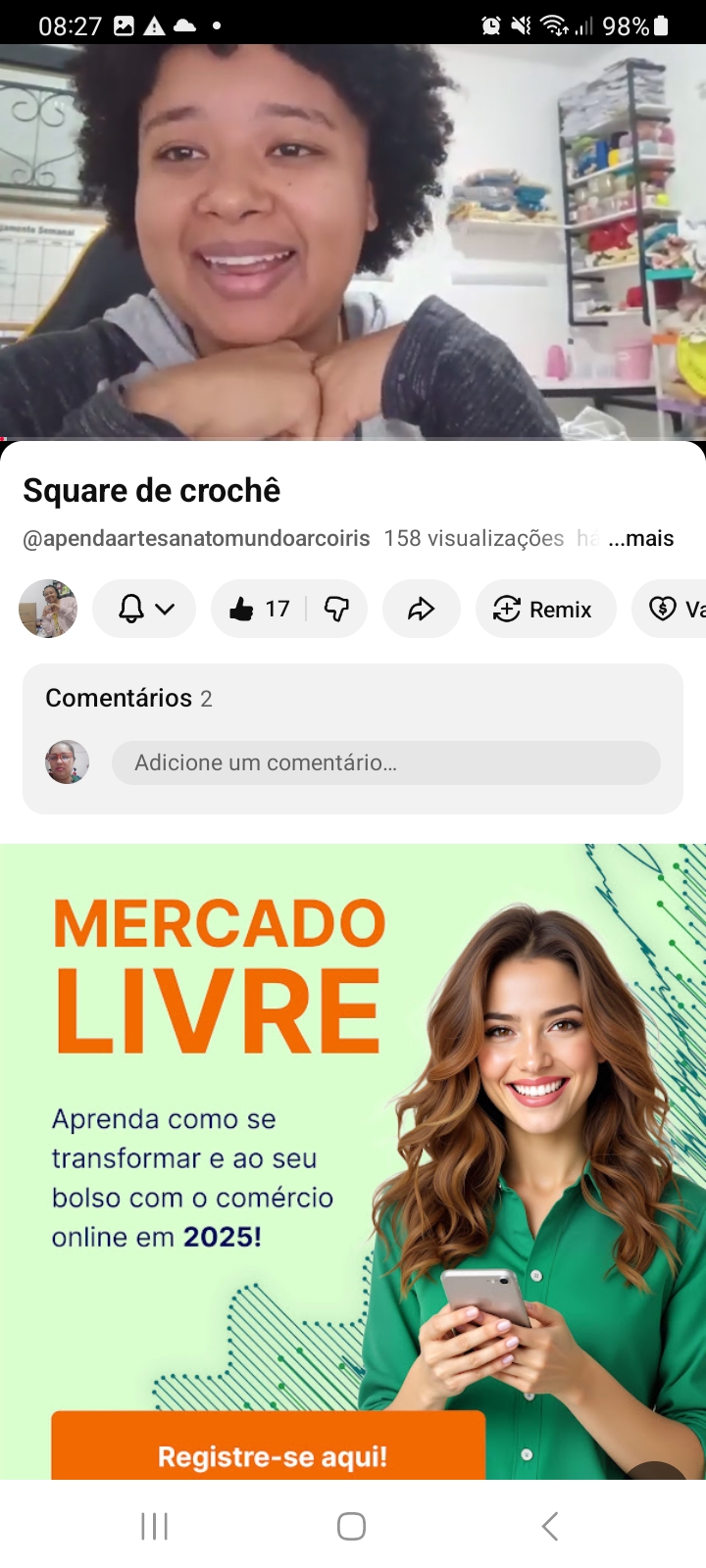
Task: Share the Square de crochê video
Action: [x=421, y=609]
